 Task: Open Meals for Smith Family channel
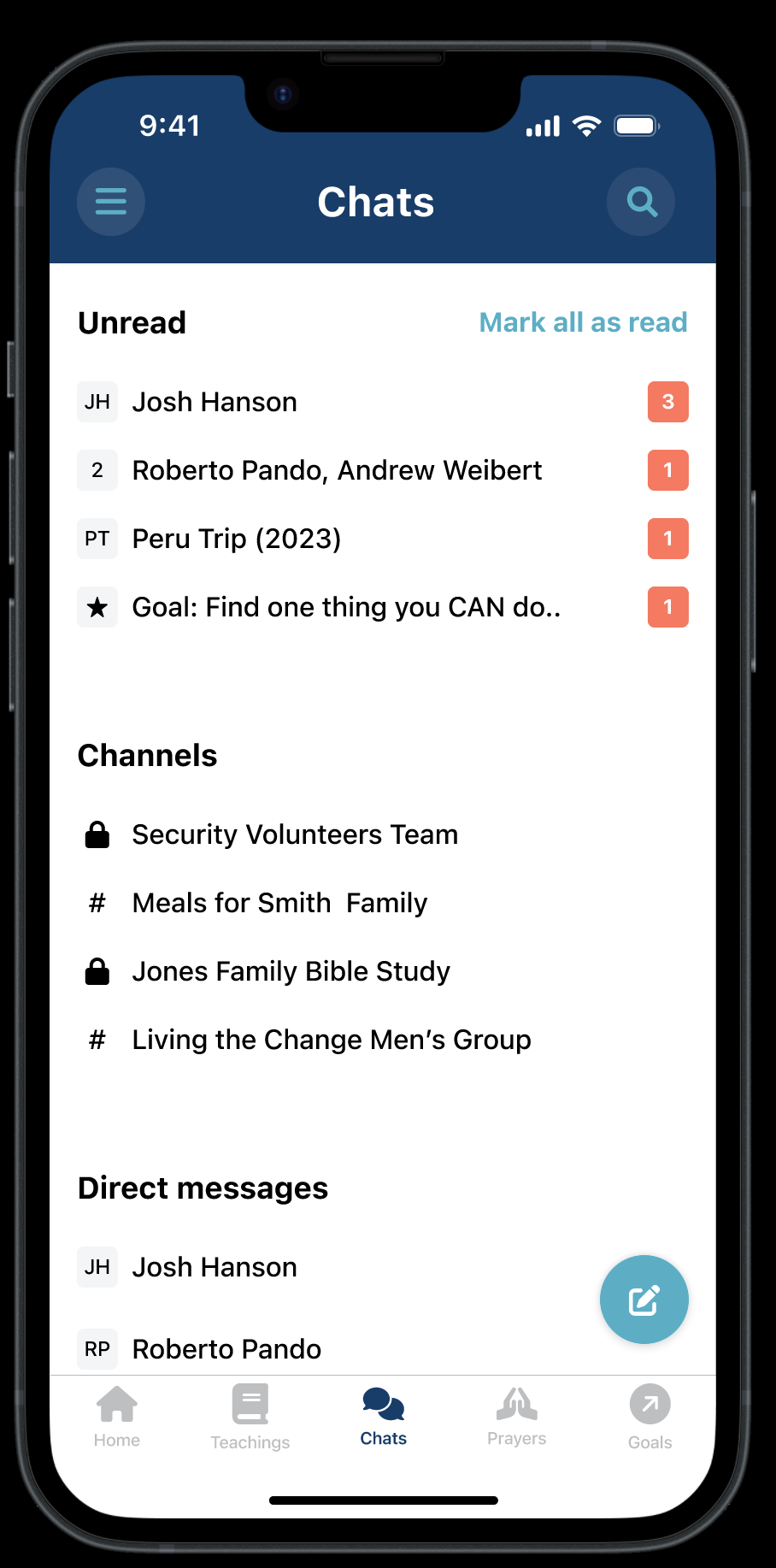279,903
